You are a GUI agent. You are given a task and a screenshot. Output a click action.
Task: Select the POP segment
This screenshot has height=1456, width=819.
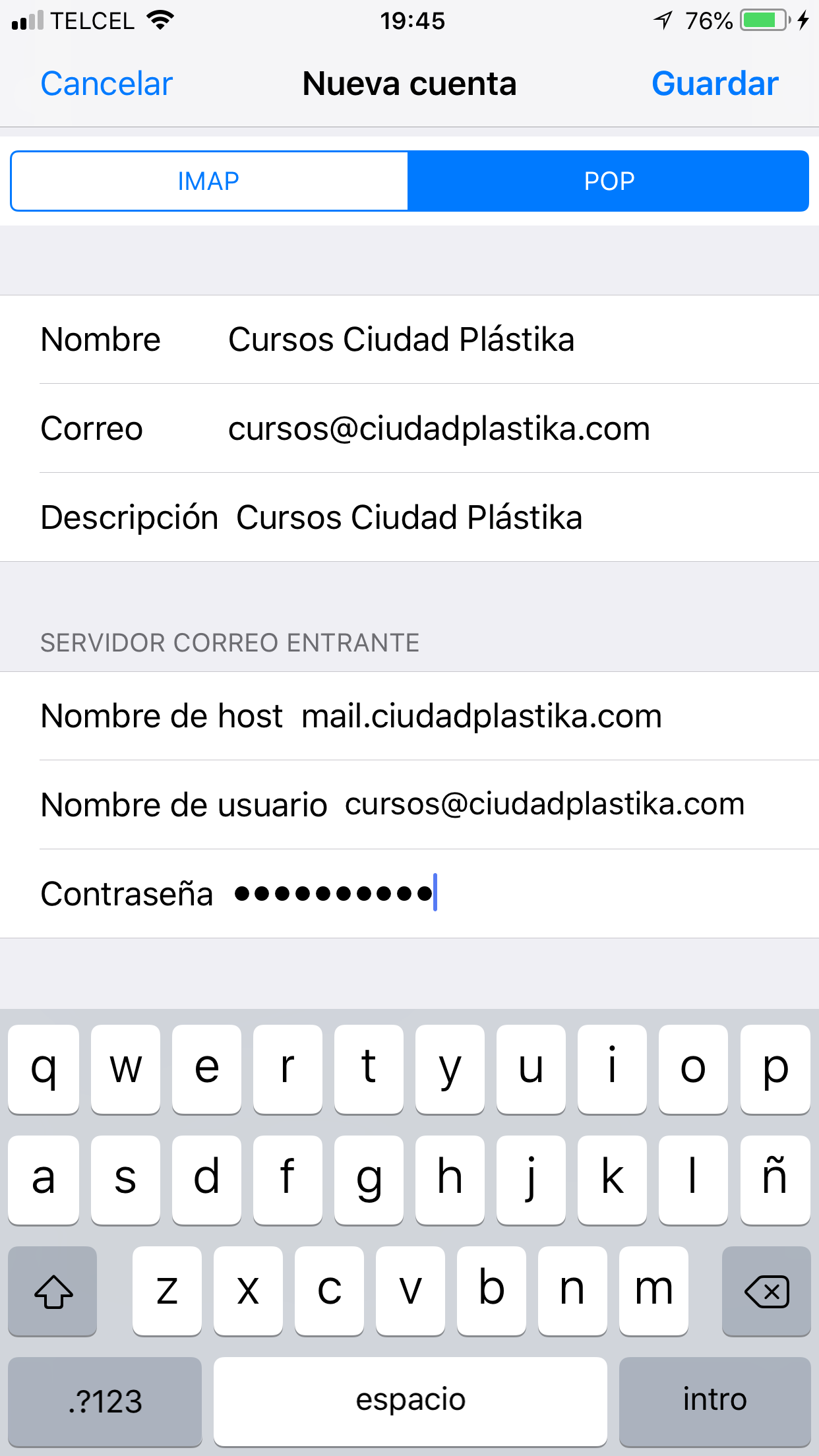[x=609, y=181]
